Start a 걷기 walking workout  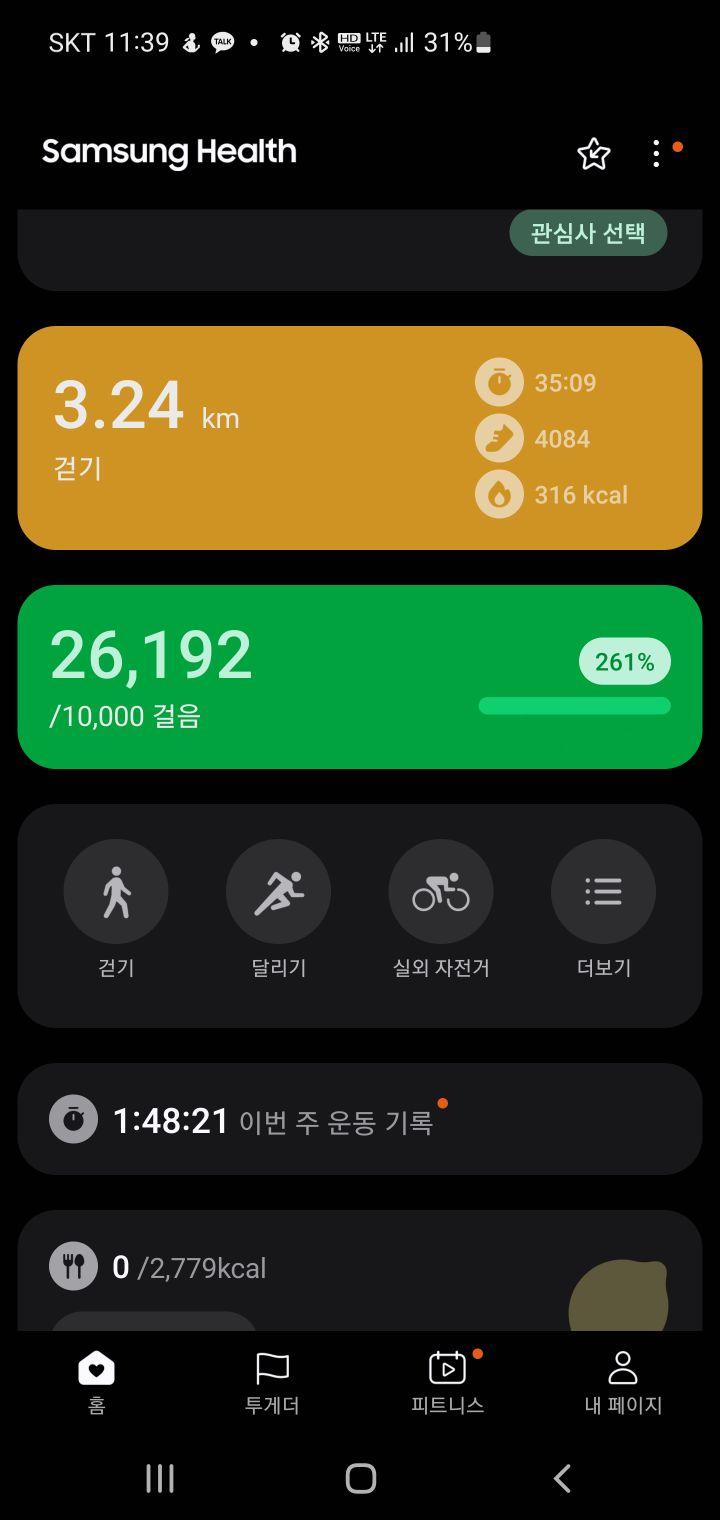[x=116, y=891]
